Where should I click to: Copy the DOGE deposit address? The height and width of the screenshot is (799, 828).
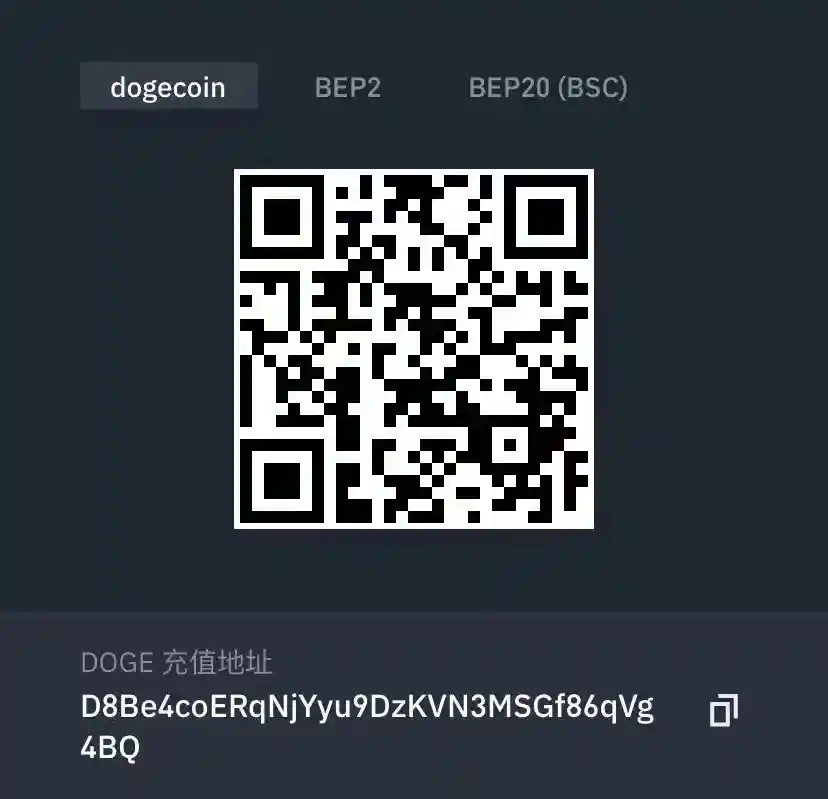click(723, 711)
